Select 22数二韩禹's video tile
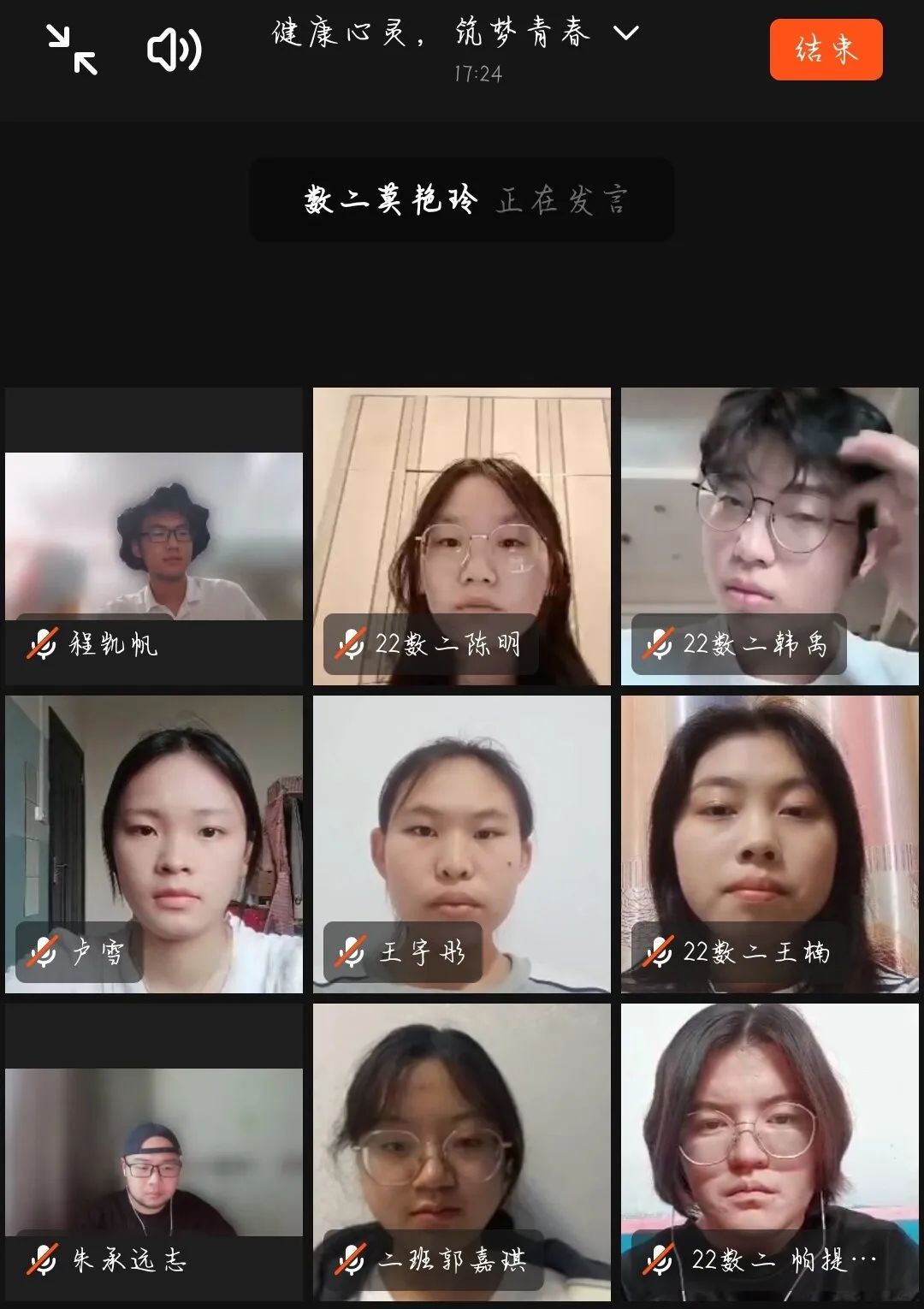Viewport: 924px width, 1309px height. tap(769, 536)
